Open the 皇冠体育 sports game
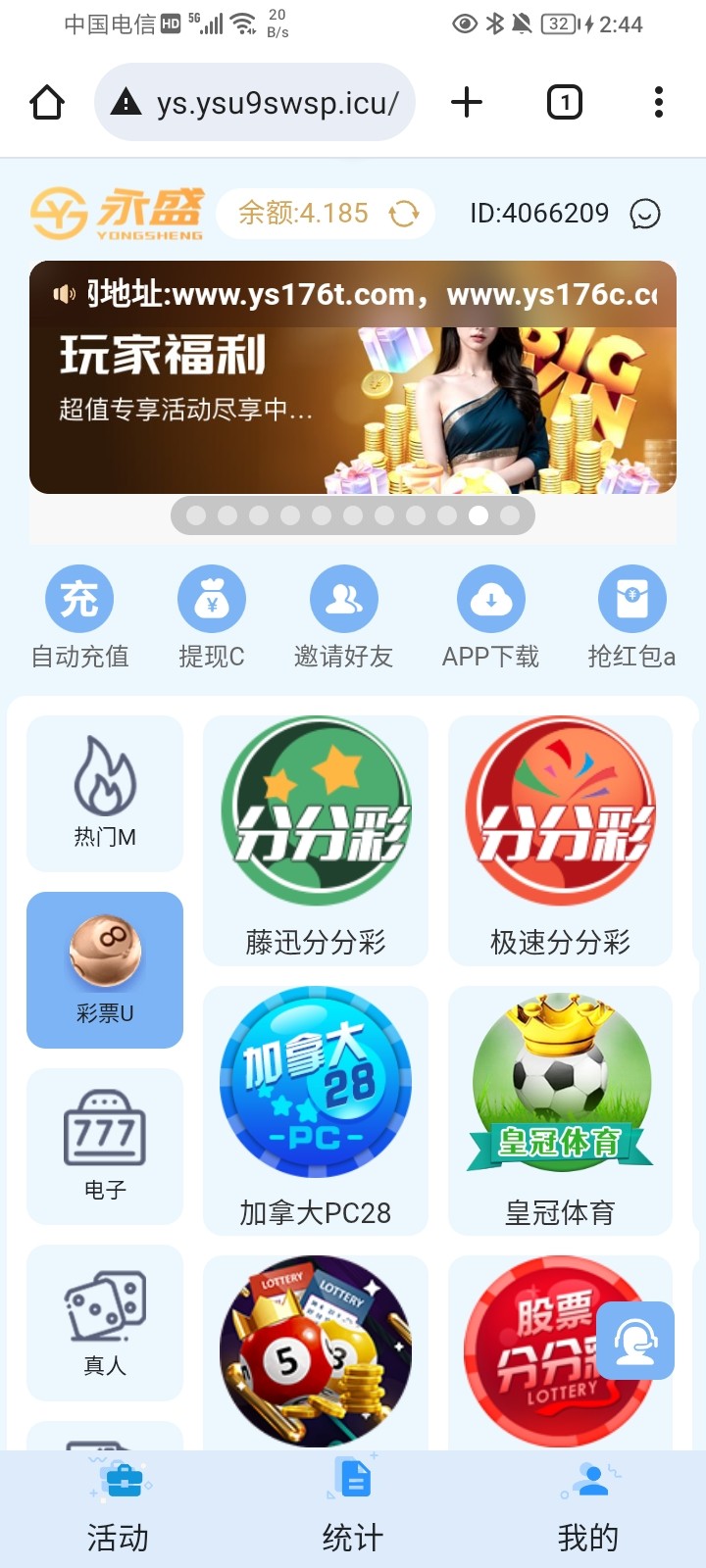 tap(560, 1107)
